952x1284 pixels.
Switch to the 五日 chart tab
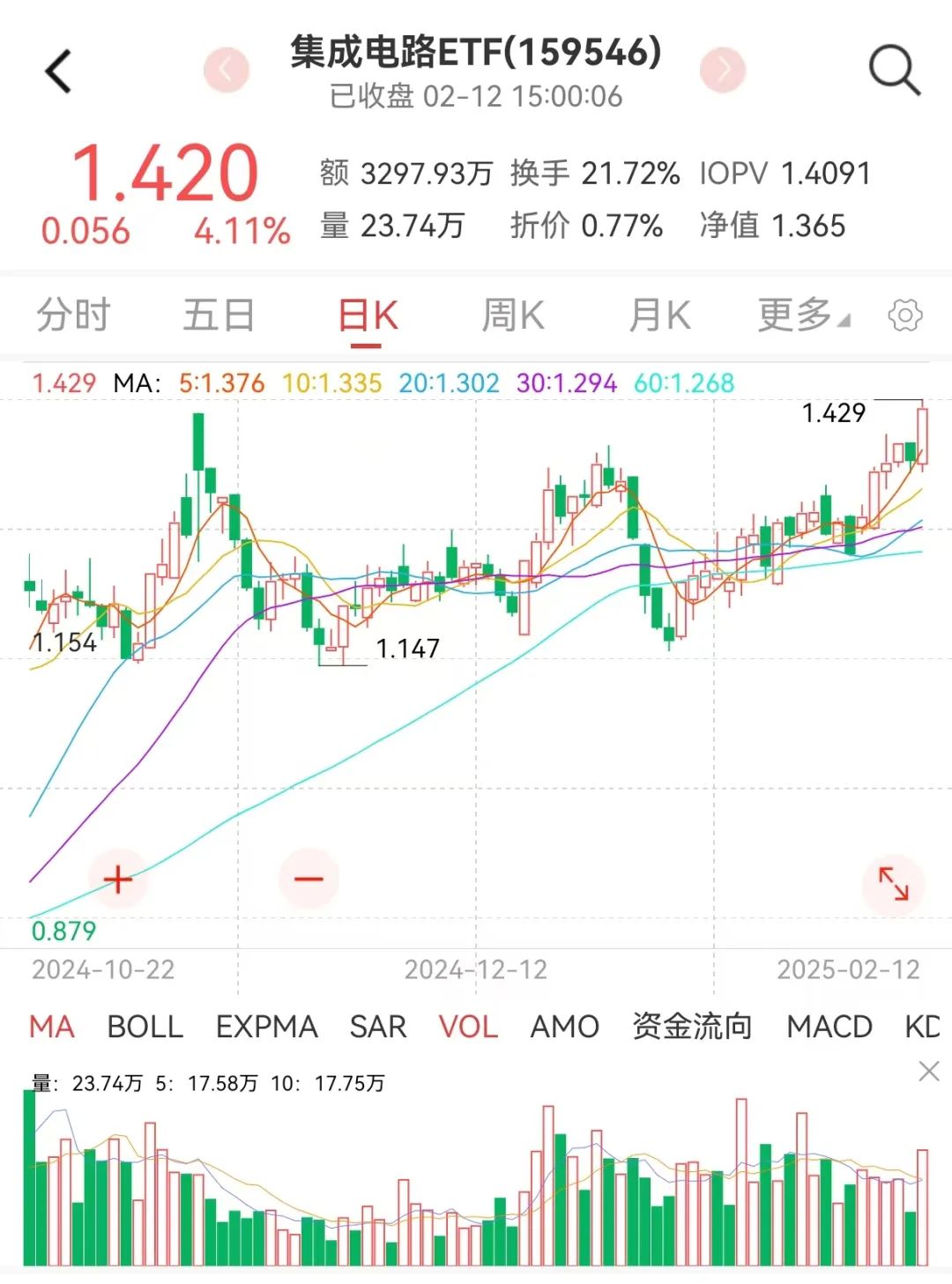click(x=219, y=315)
